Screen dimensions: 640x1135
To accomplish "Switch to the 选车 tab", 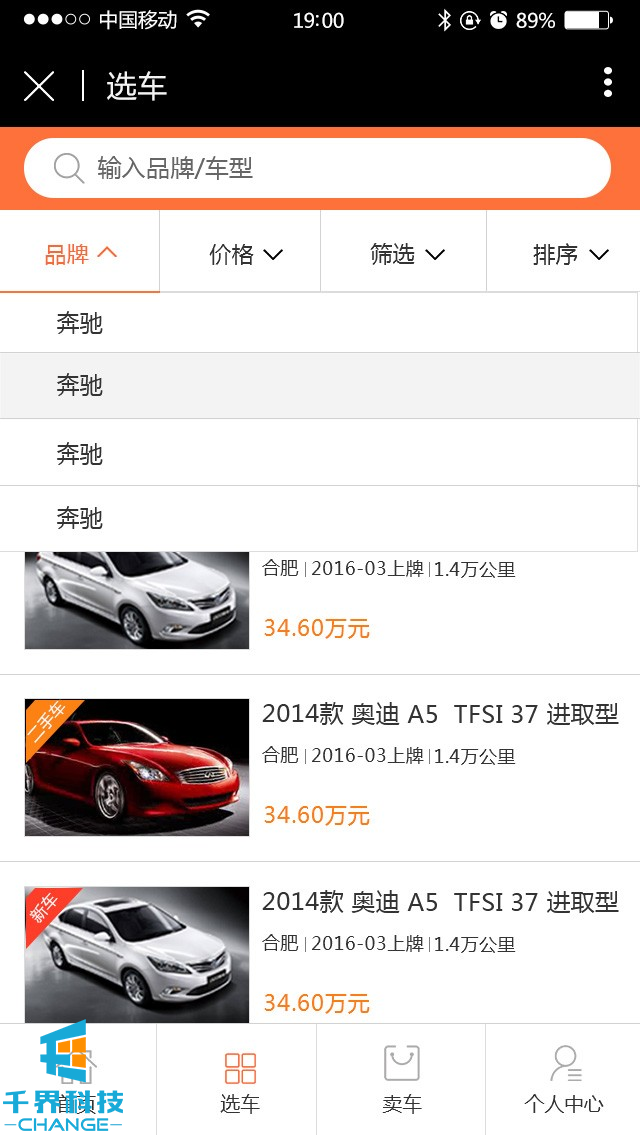I will pyautogui.click(x=240, y=1080).
